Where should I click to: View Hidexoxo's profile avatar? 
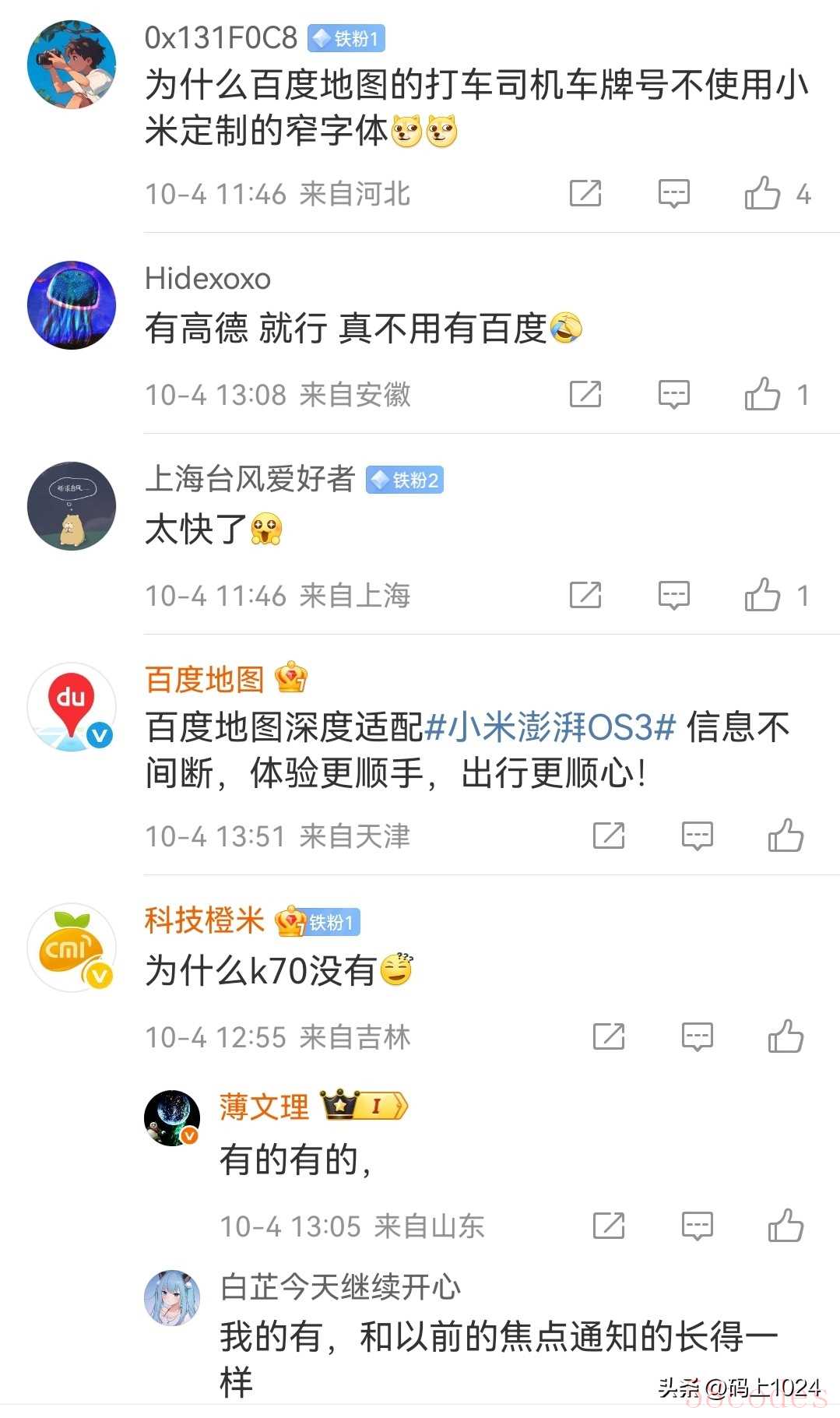click(x=72, y=305)
